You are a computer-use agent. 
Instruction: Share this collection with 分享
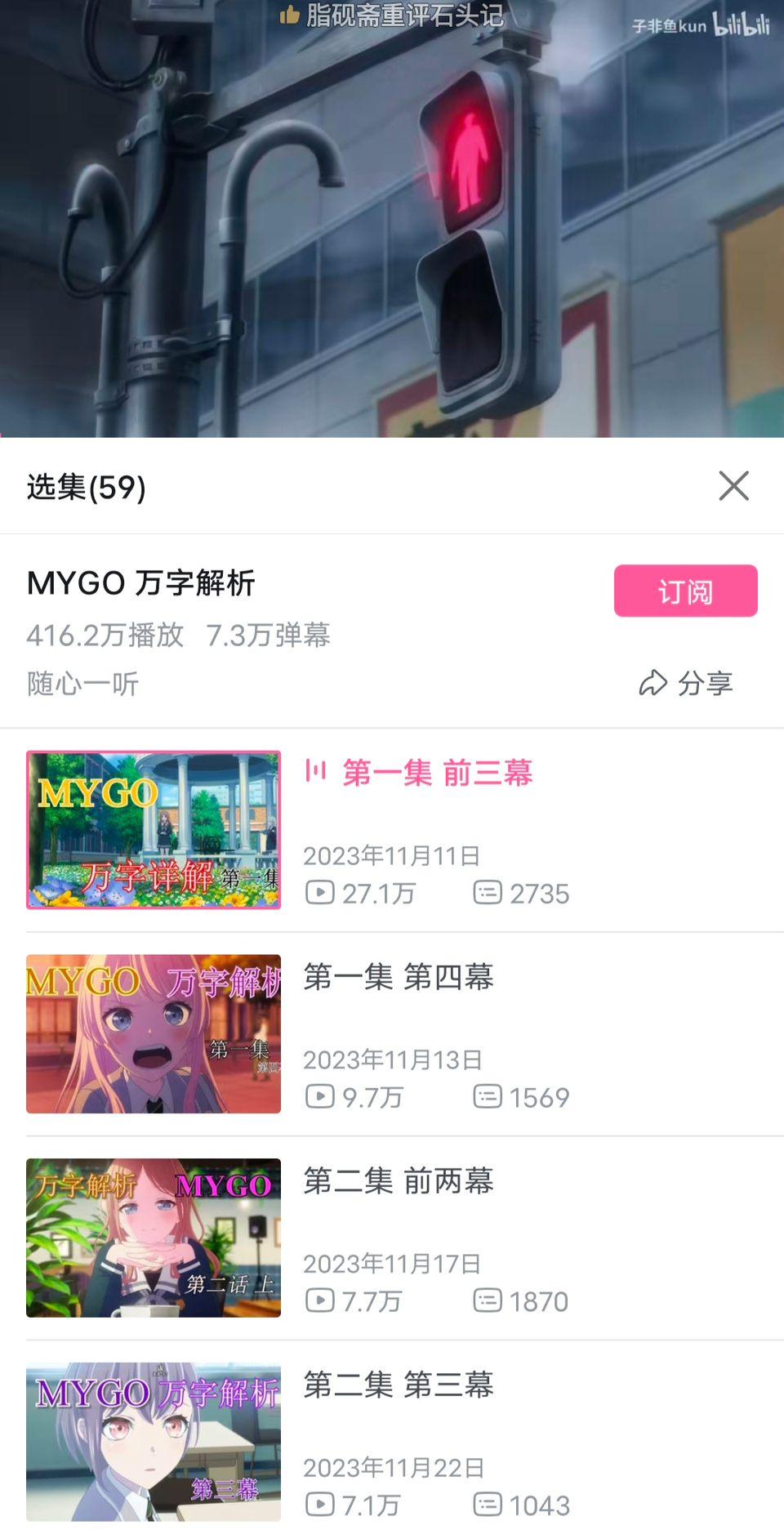point(686,683)
